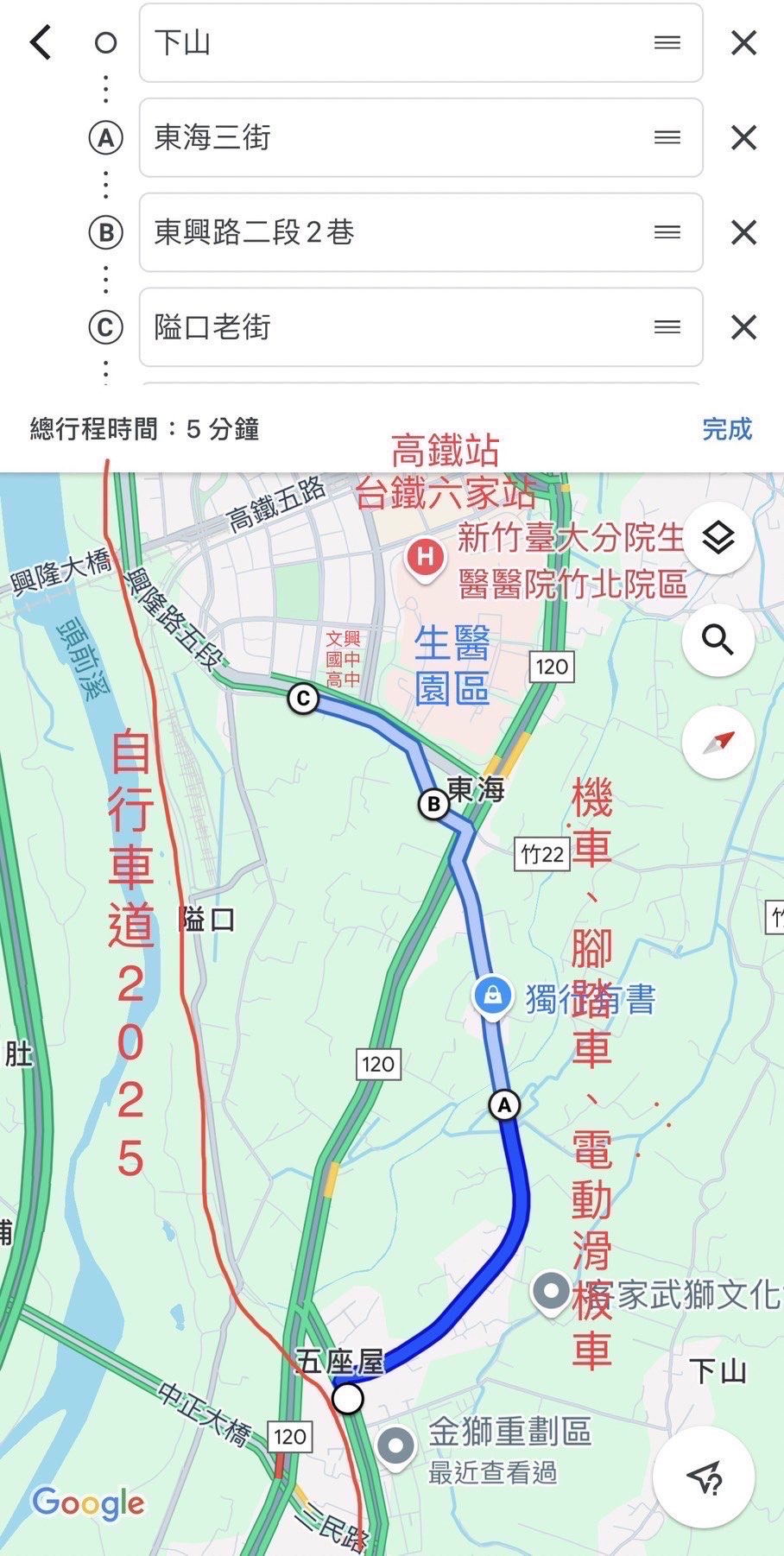
Task: Select the 金獅重劃區 recently viewed pin
Action: [396, 1445]
